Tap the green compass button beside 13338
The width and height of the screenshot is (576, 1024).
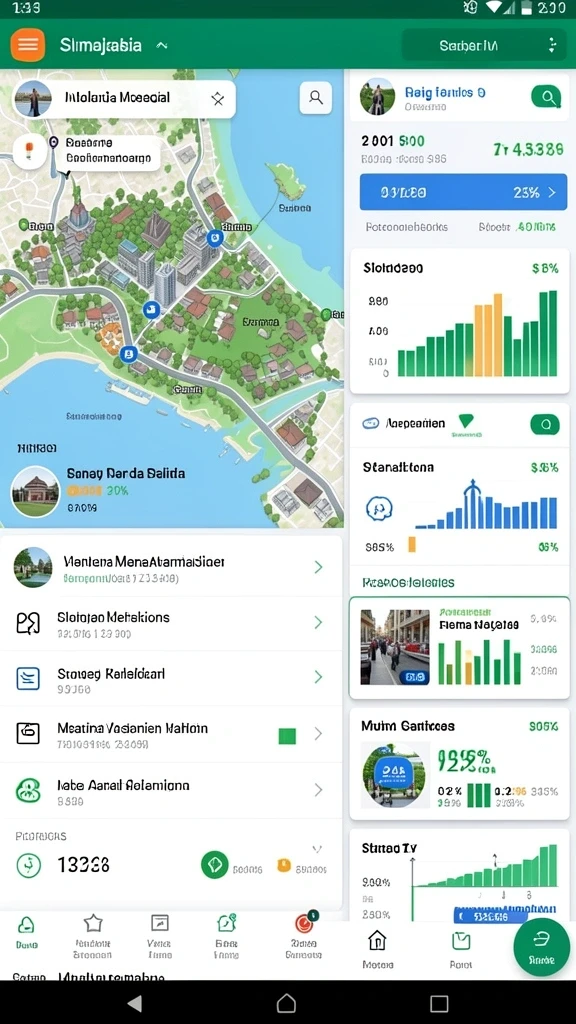tap(215, 865)
